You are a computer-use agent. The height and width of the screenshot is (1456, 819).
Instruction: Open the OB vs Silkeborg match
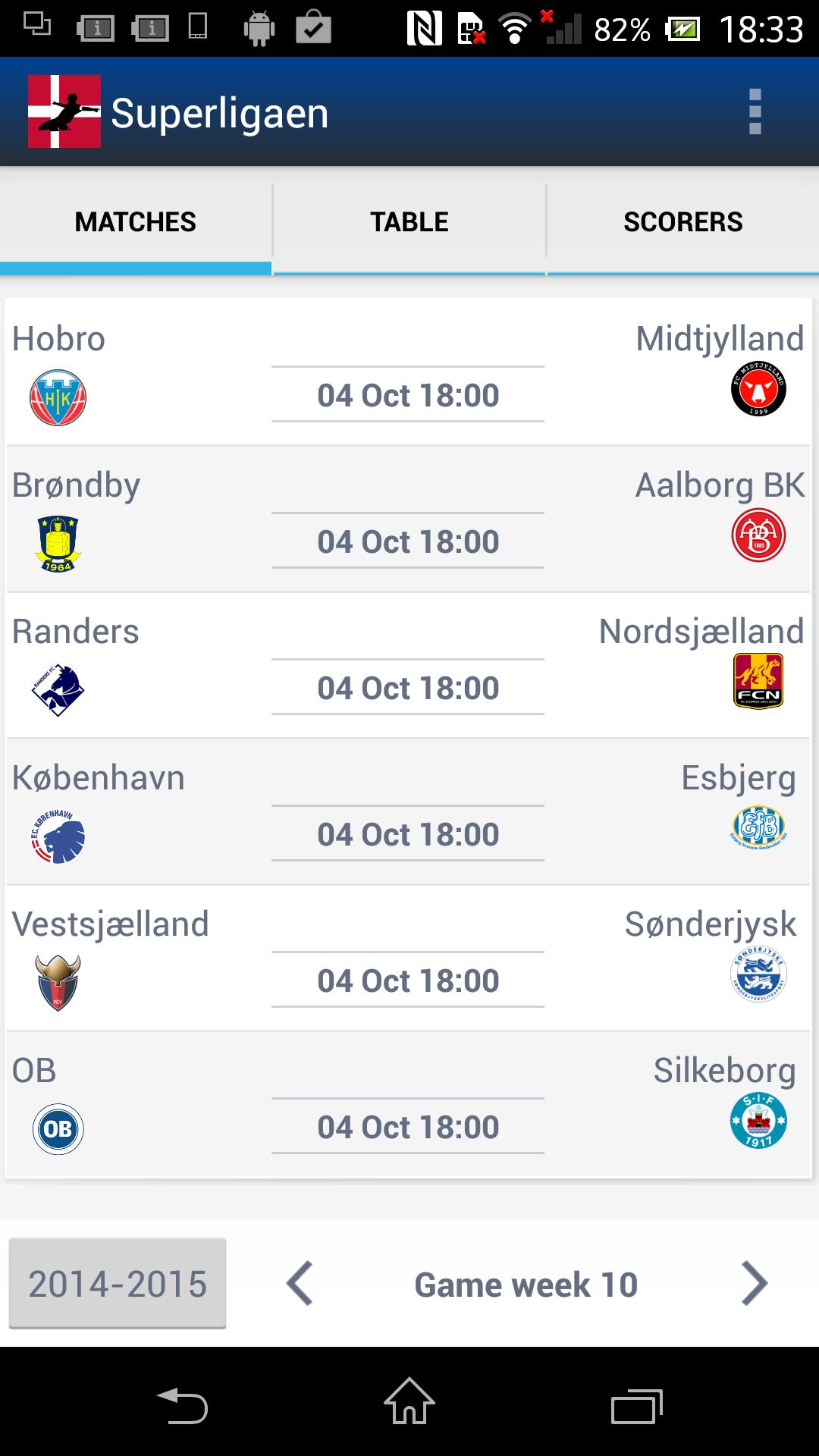[x=408, y=1105]
